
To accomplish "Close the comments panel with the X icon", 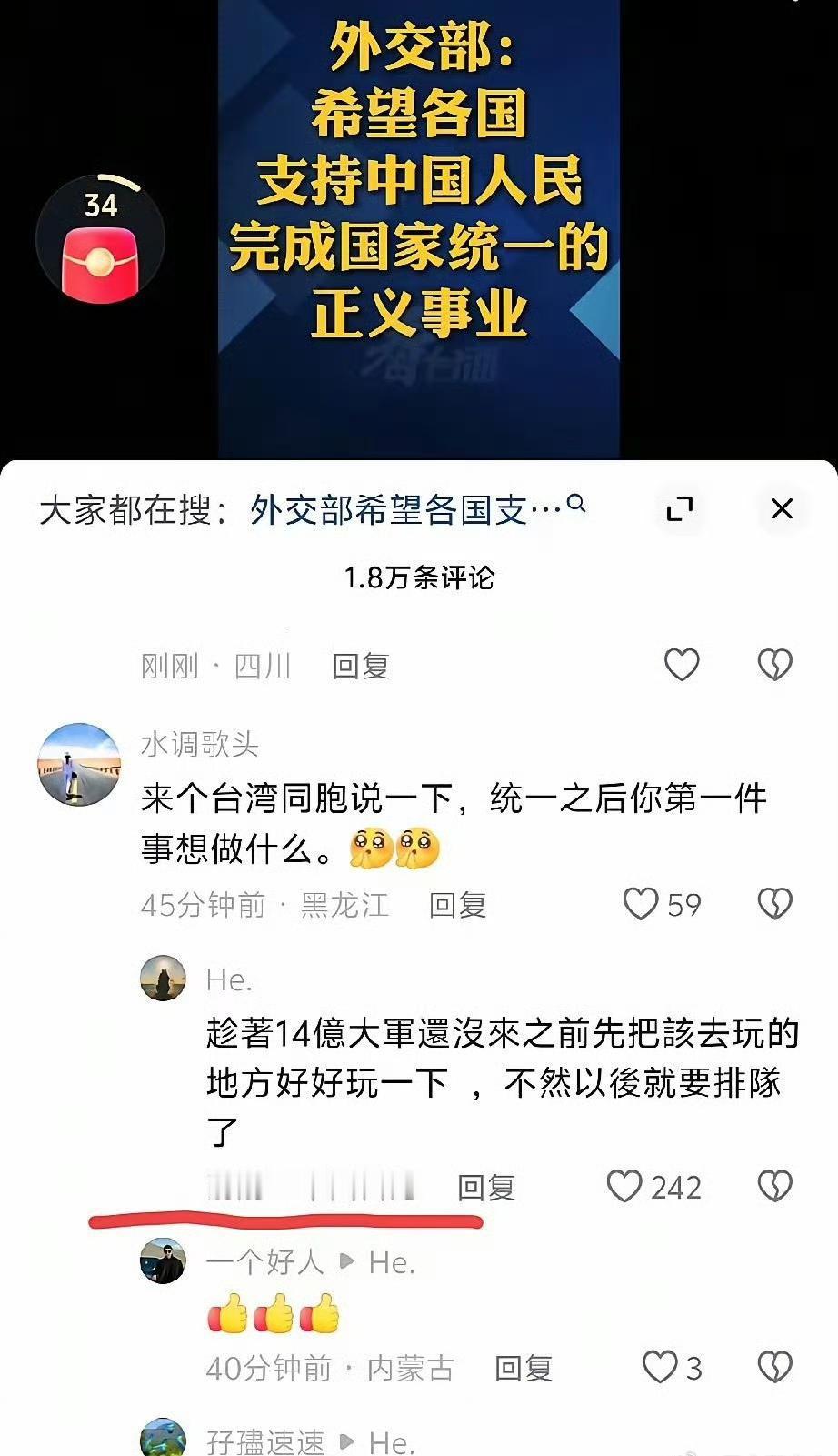I will [x=781, y=508].
